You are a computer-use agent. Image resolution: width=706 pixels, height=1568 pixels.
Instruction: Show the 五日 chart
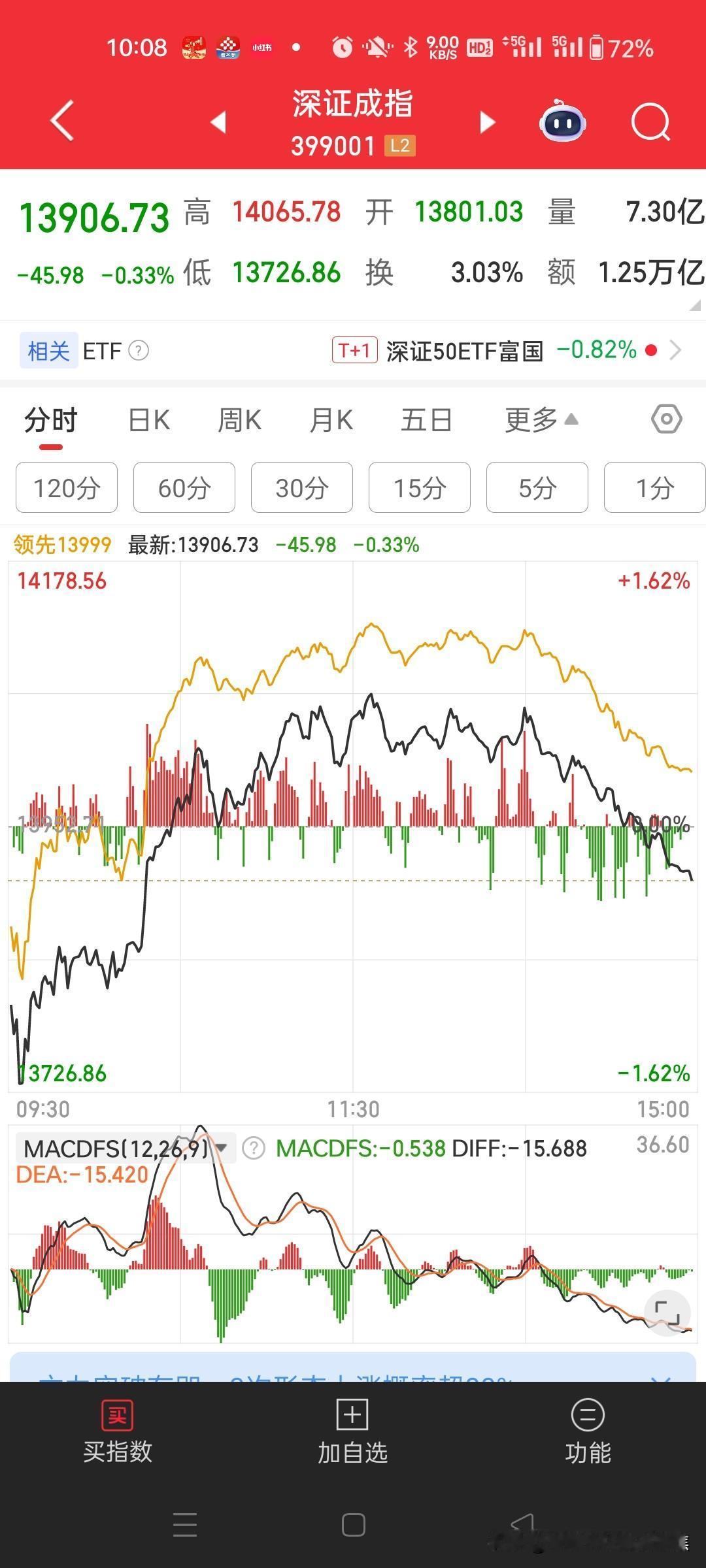426,420
